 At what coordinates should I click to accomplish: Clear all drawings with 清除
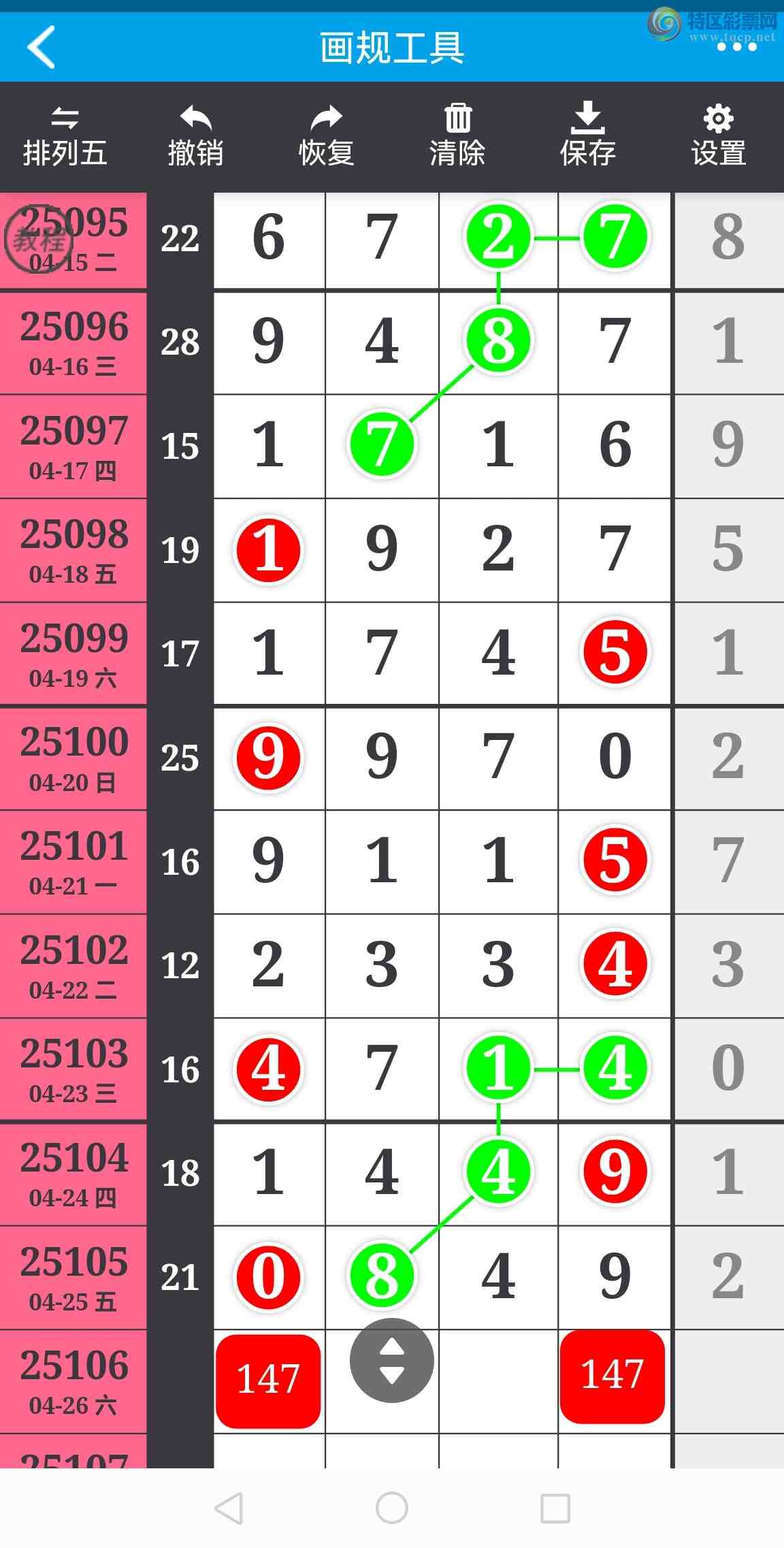[x=457, y=137]
